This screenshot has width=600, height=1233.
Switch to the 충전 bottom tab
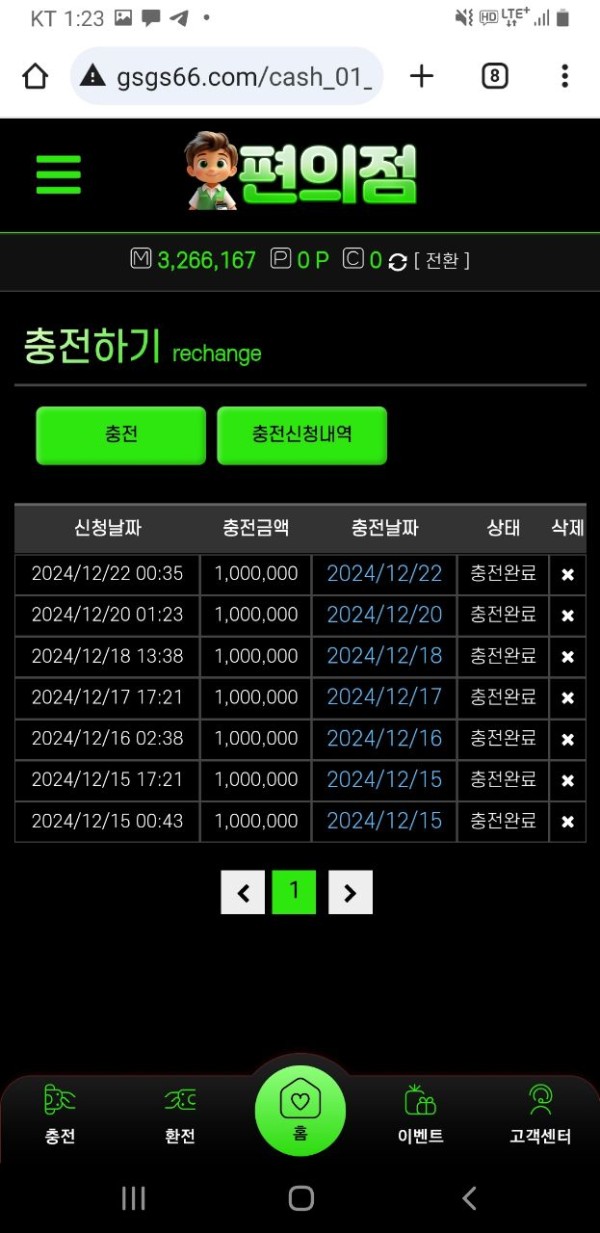pyautogui.click(x=60, y=1114)
